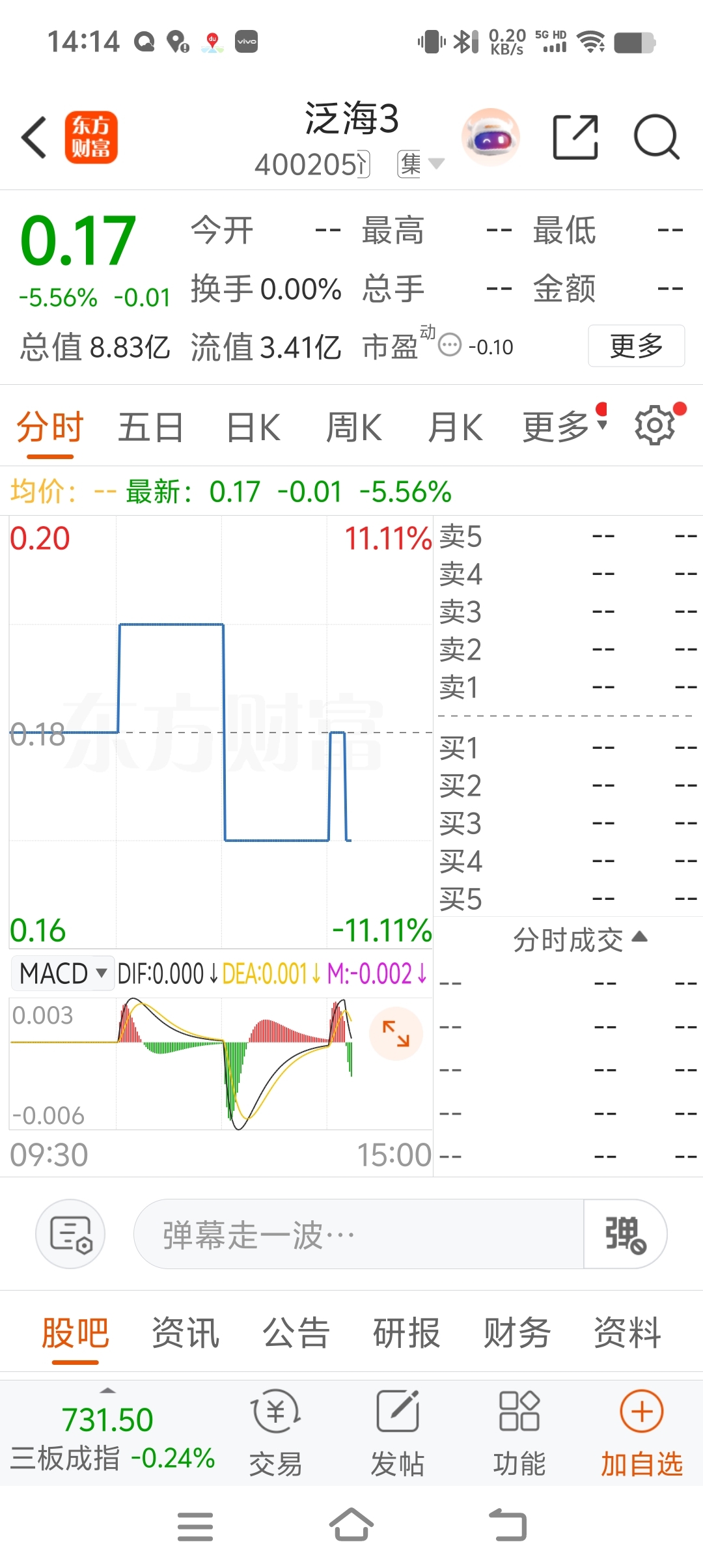
Task: Expand the 更多 chart period dropdown
Action: [564, 428]
